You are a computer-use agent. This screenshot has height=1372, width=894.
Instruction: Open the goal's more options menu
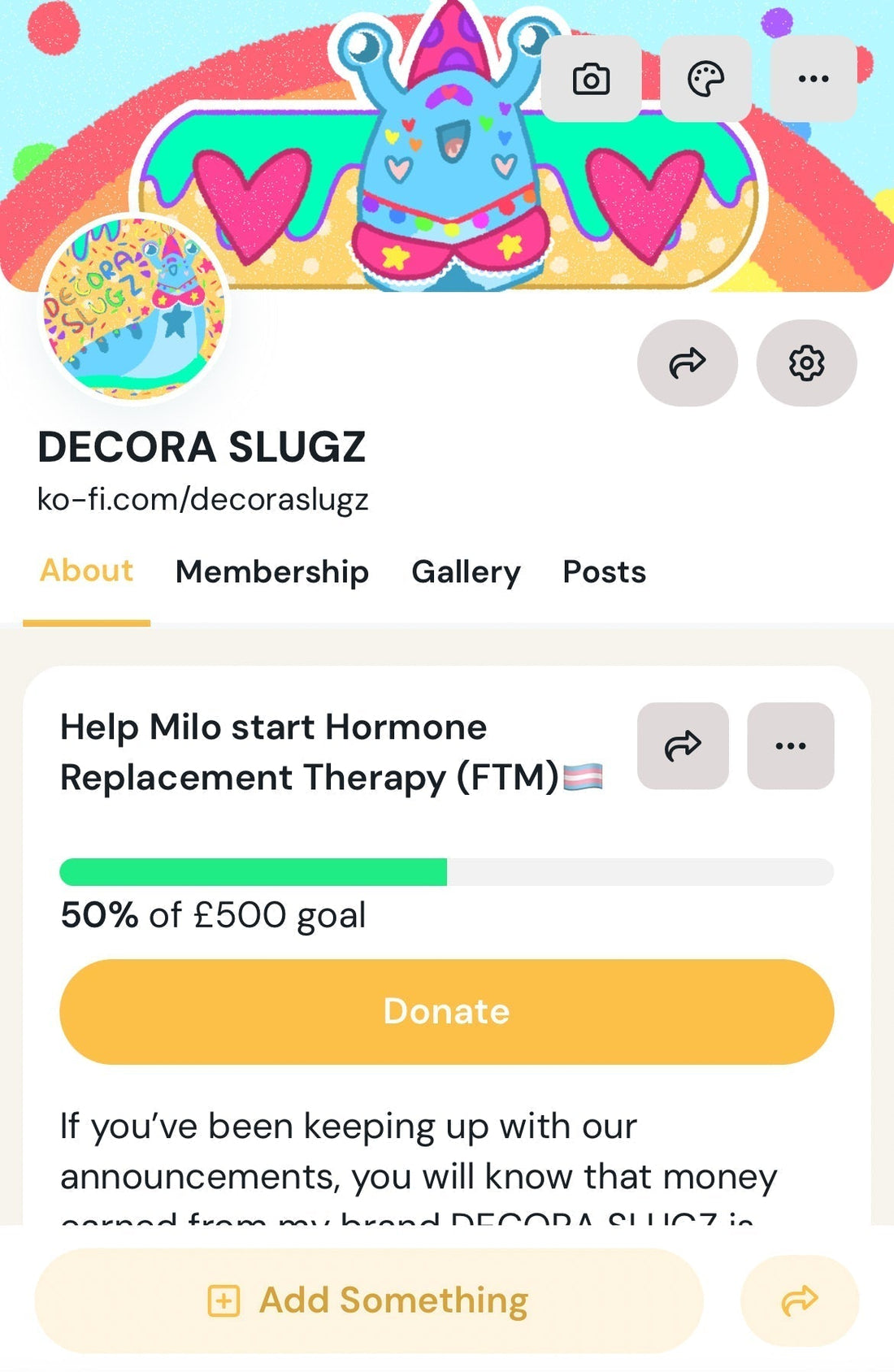click(790, 746)
